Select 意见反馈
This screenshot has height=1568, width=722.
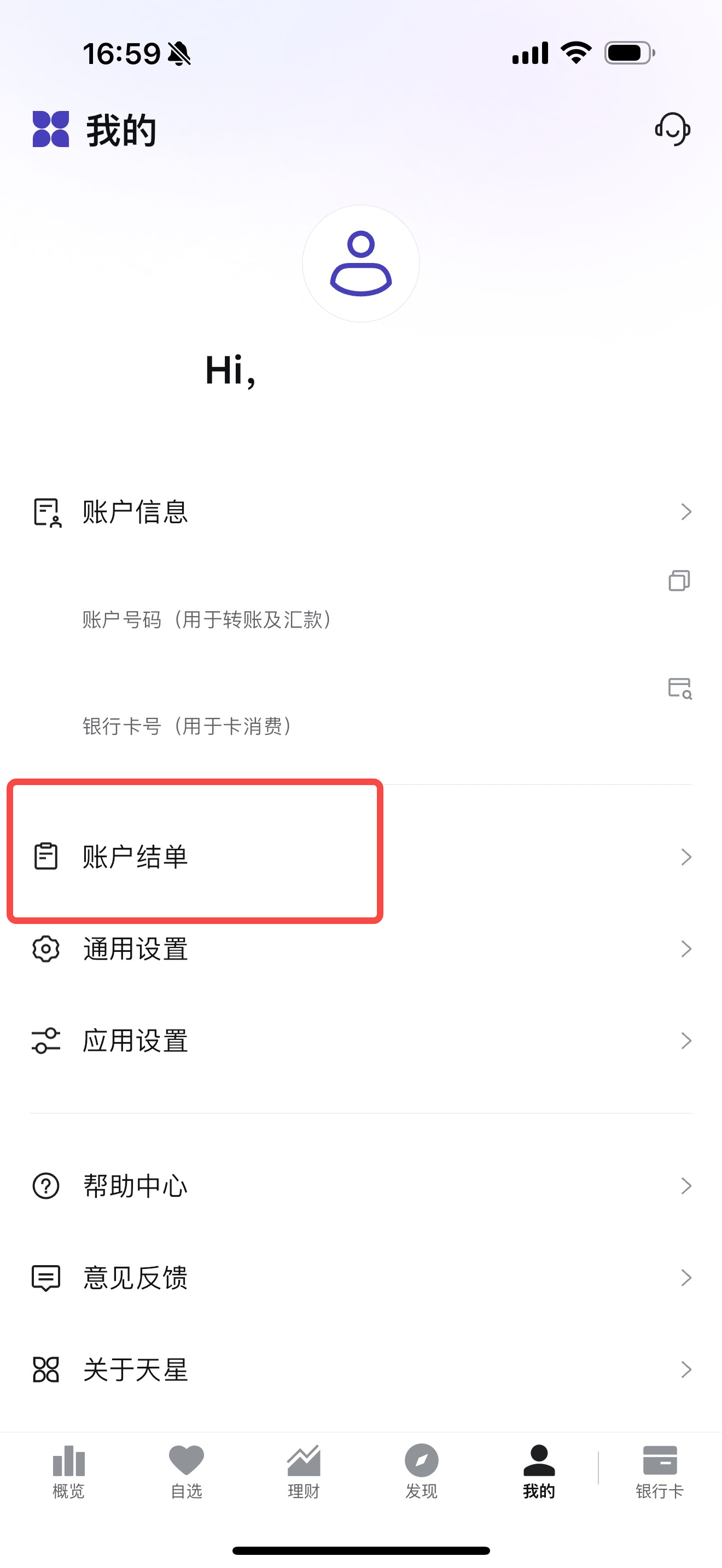click(x=361, y=1278)
